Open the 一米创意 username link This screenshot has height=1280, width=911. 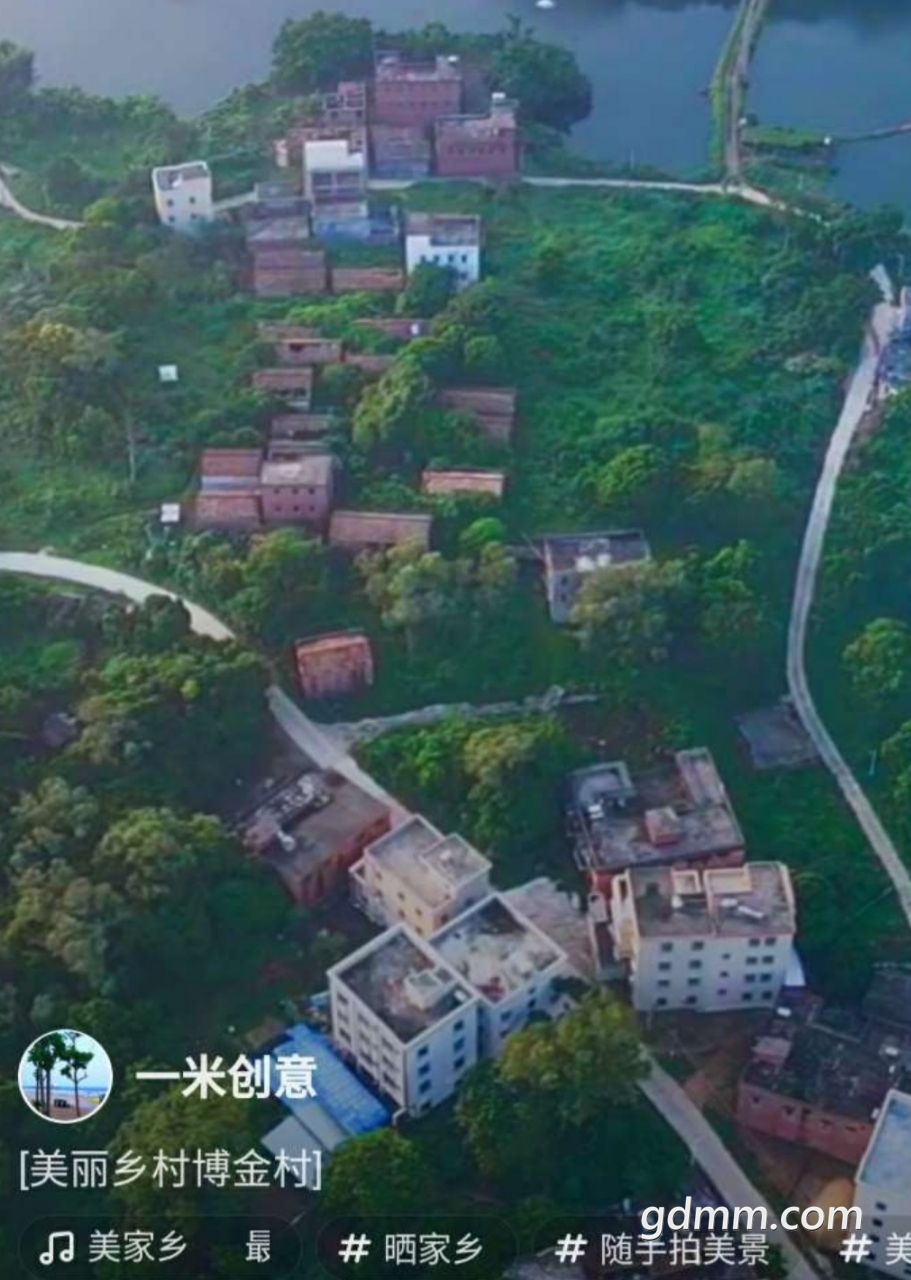click(226, 1078)
